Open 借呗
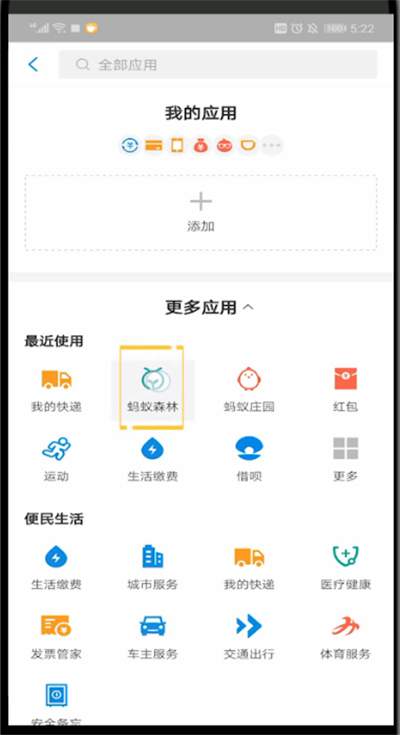The image size is (400, 735). point(249,459)
